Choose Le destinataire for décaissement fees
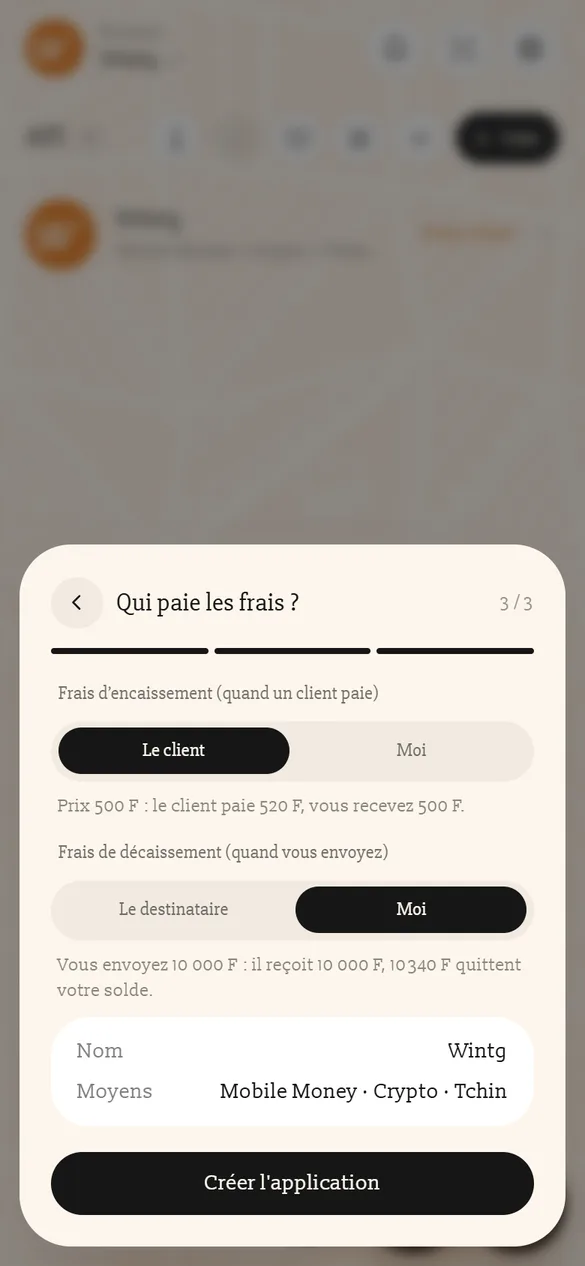Viewport: 585px width, 1266px height. click(174, 910)
